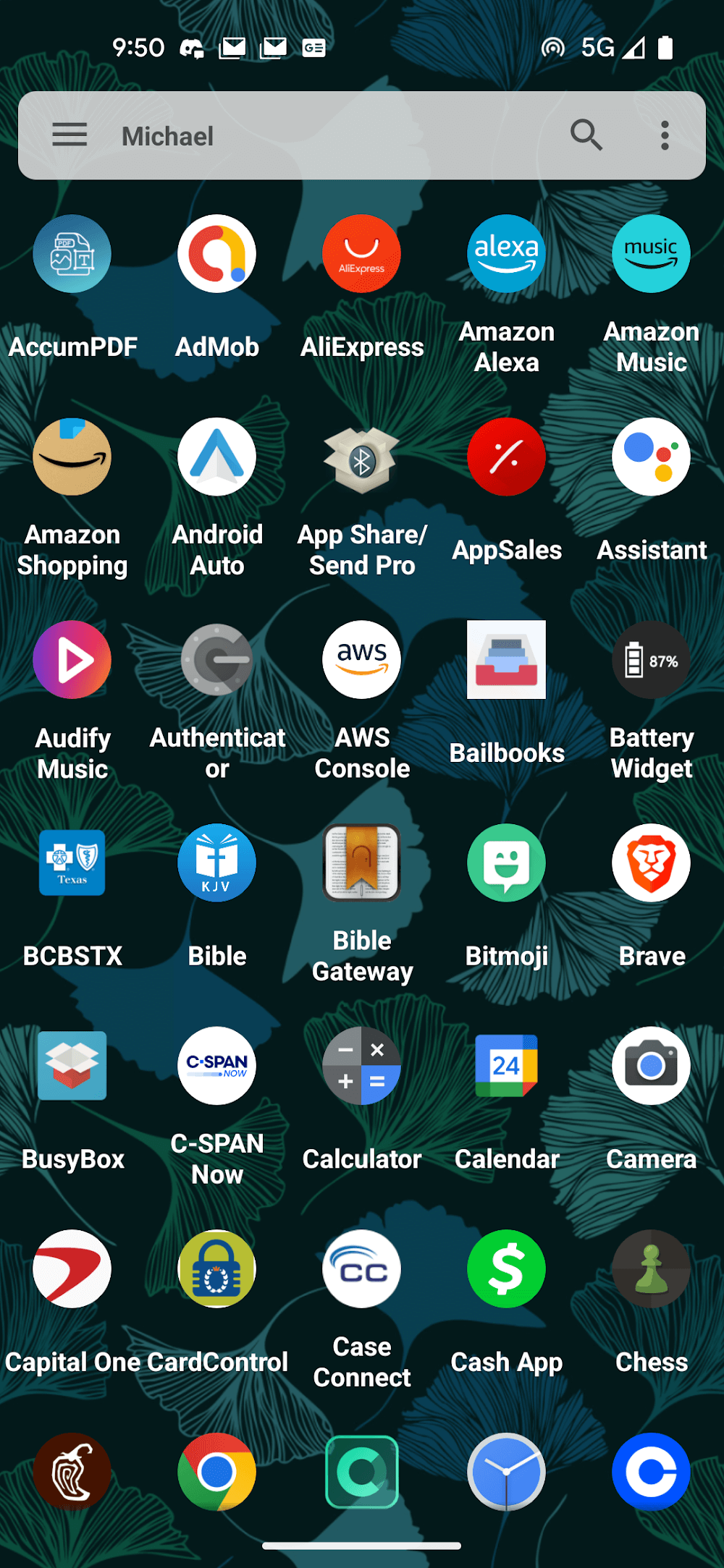The width and height of the screenshot is (724, 1568).
Task: Open the Calendar app
Action: click(507, 1066)
